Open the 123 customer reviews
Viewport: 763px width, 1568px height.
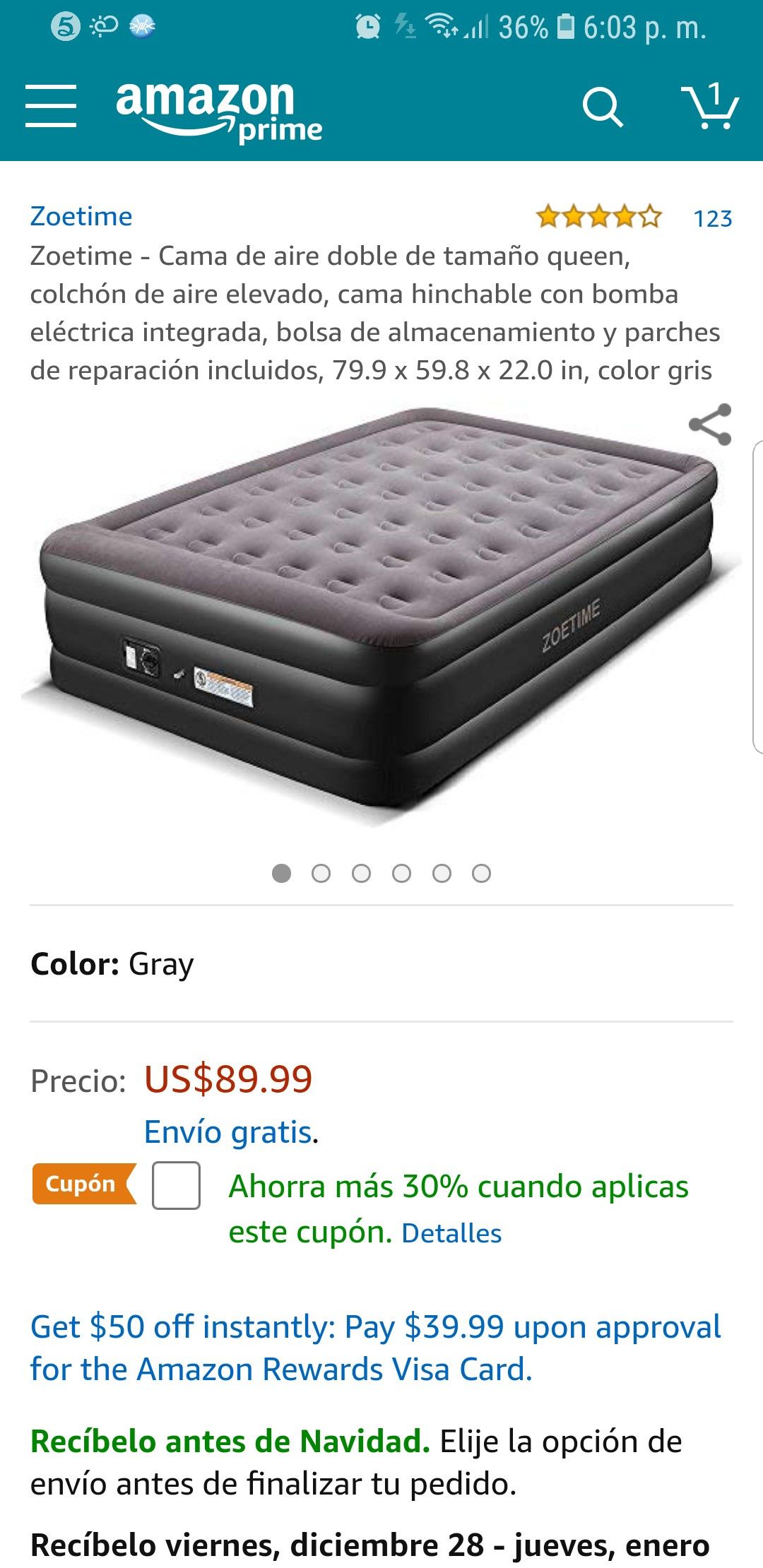click(712, 218)
